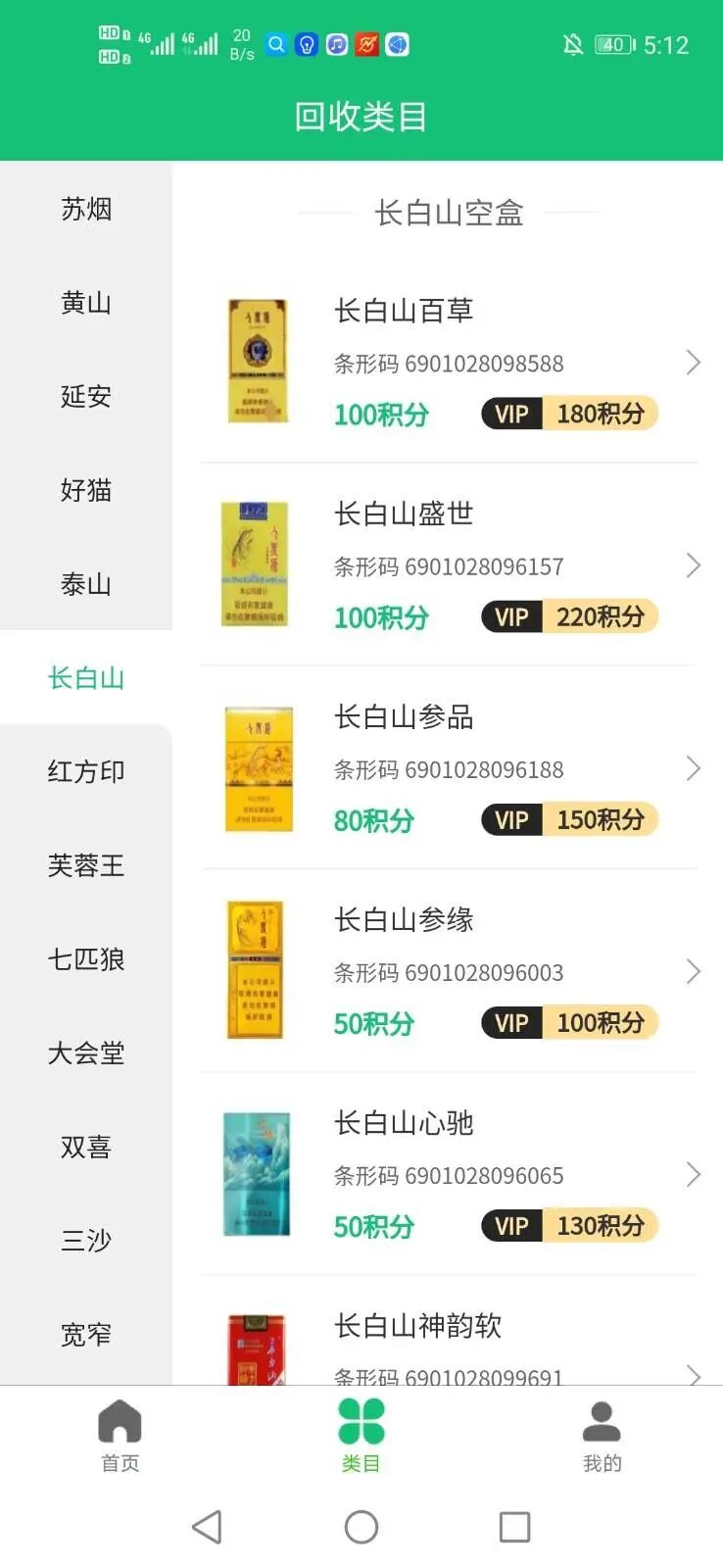Switch to the 大会堂 category
723x1568 pixels.
click(86, 1053)
